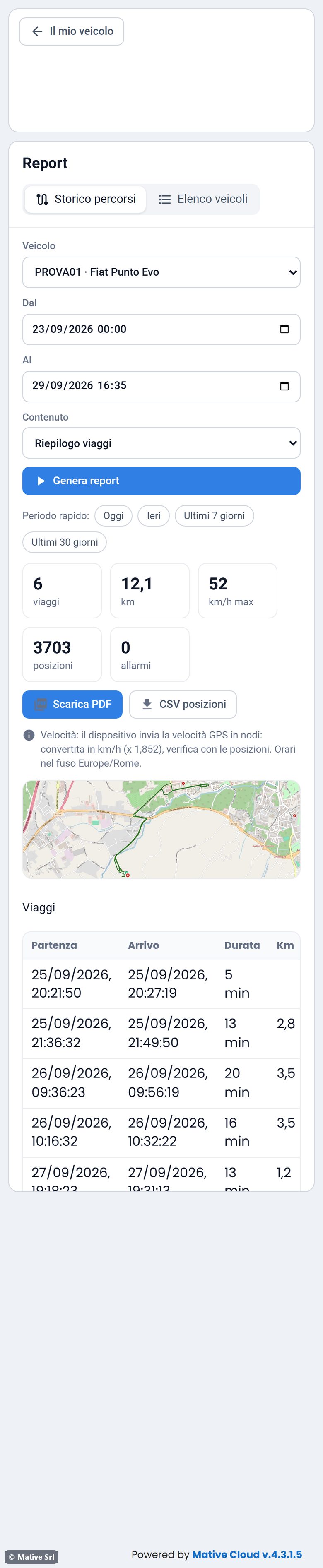
Task: Open the Mative Cloud link in the footer
Action: pyautogui.click(x=247, y=1554)
